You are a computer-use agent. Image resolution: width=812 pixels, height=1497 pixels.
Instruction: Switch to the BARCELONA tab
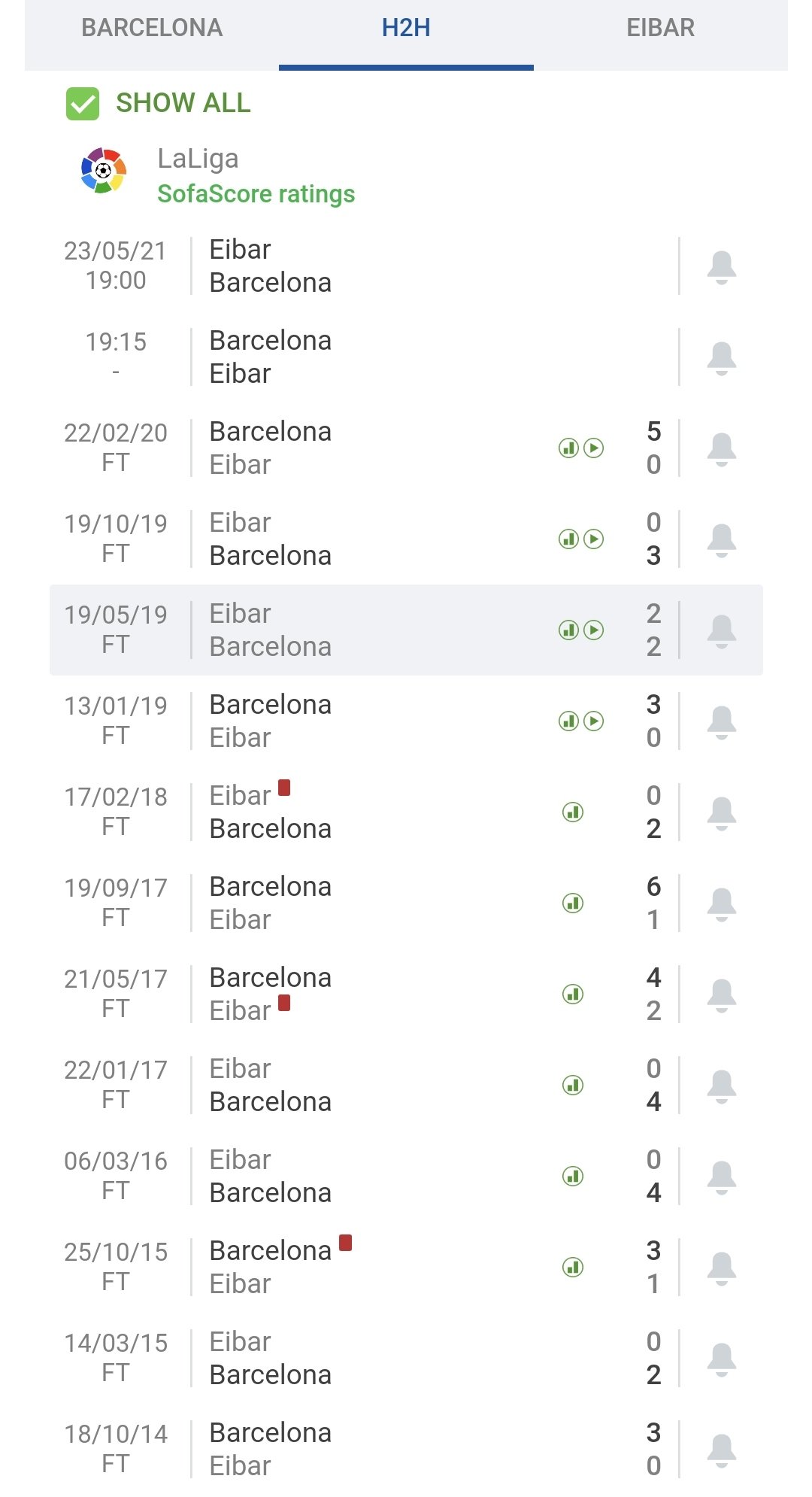(x=152, y=29)
